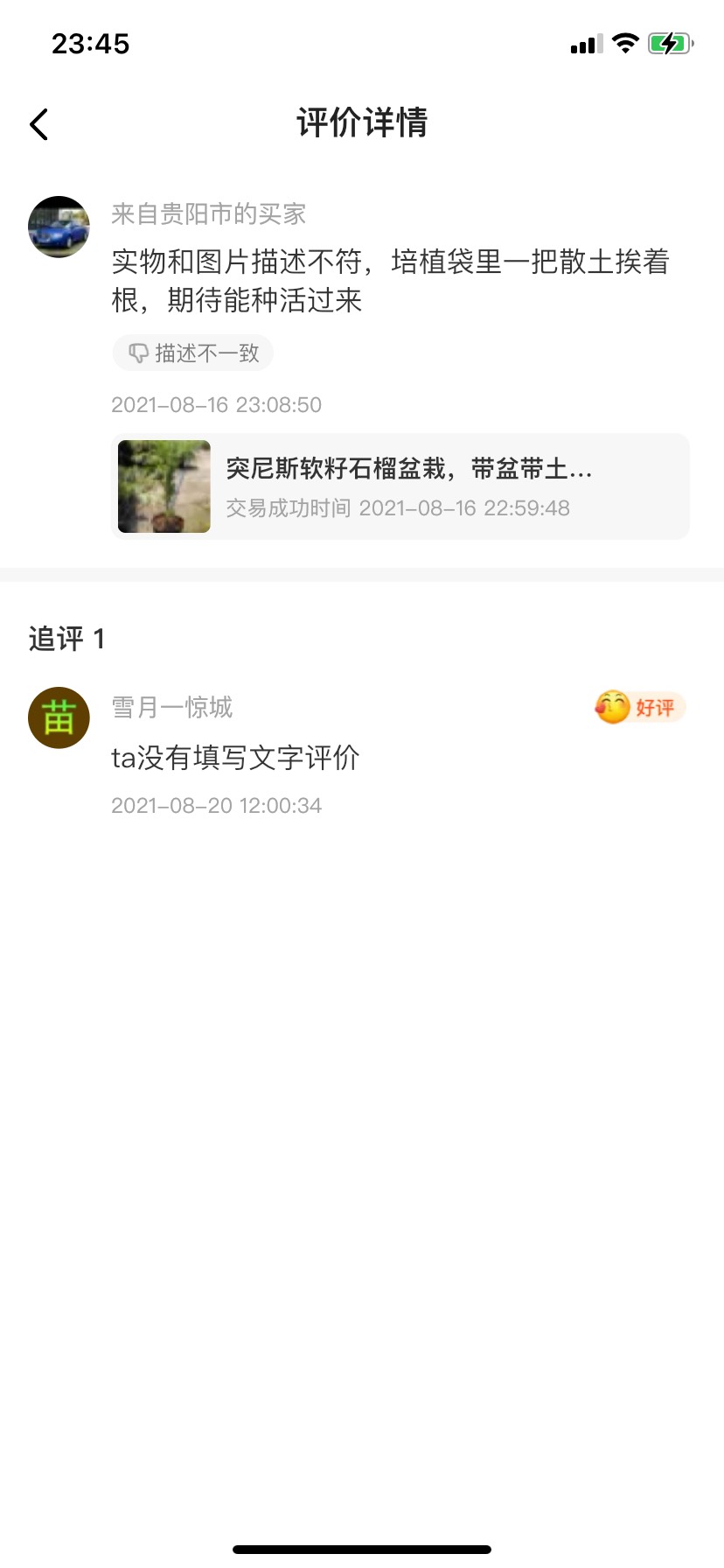View the 贵阳市 buyer's avatar

click(59, 227)
